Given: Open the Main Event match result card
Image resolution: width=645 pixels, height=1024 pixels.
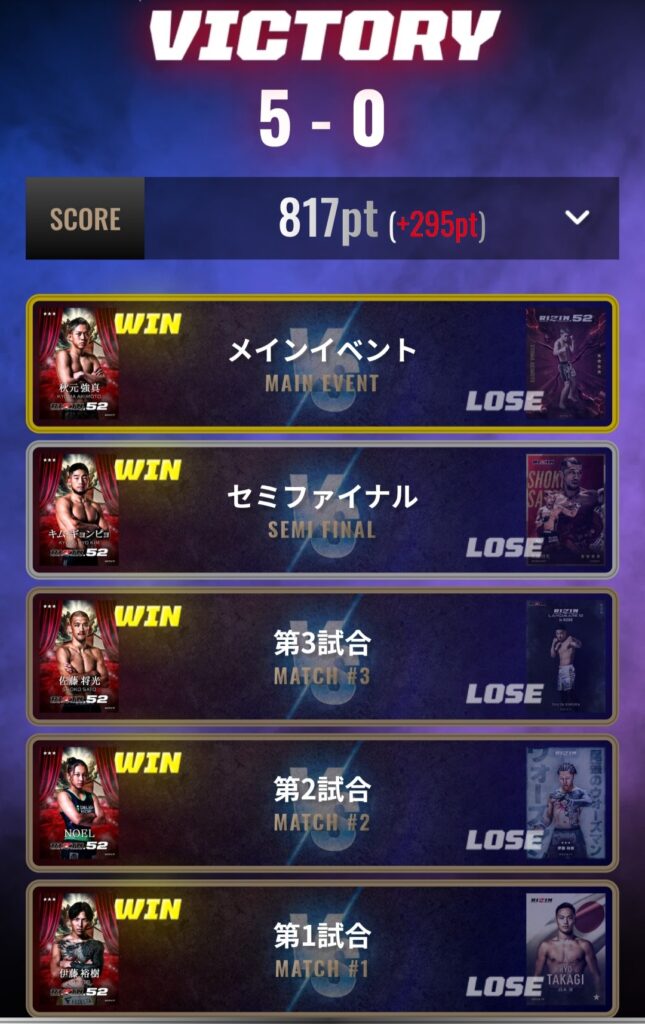Looking at the screenshot, I should click(322, 363).
